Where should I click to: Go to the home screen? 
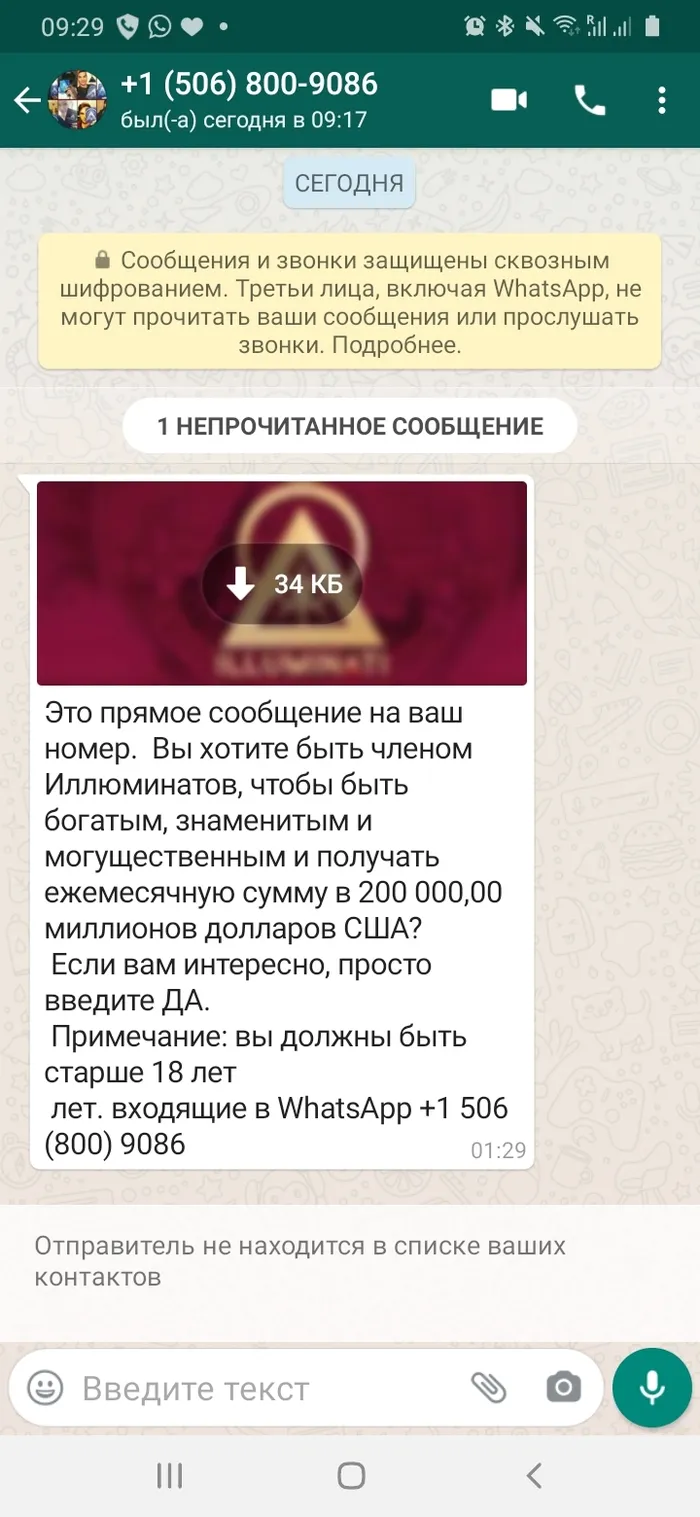point(351,1475)
